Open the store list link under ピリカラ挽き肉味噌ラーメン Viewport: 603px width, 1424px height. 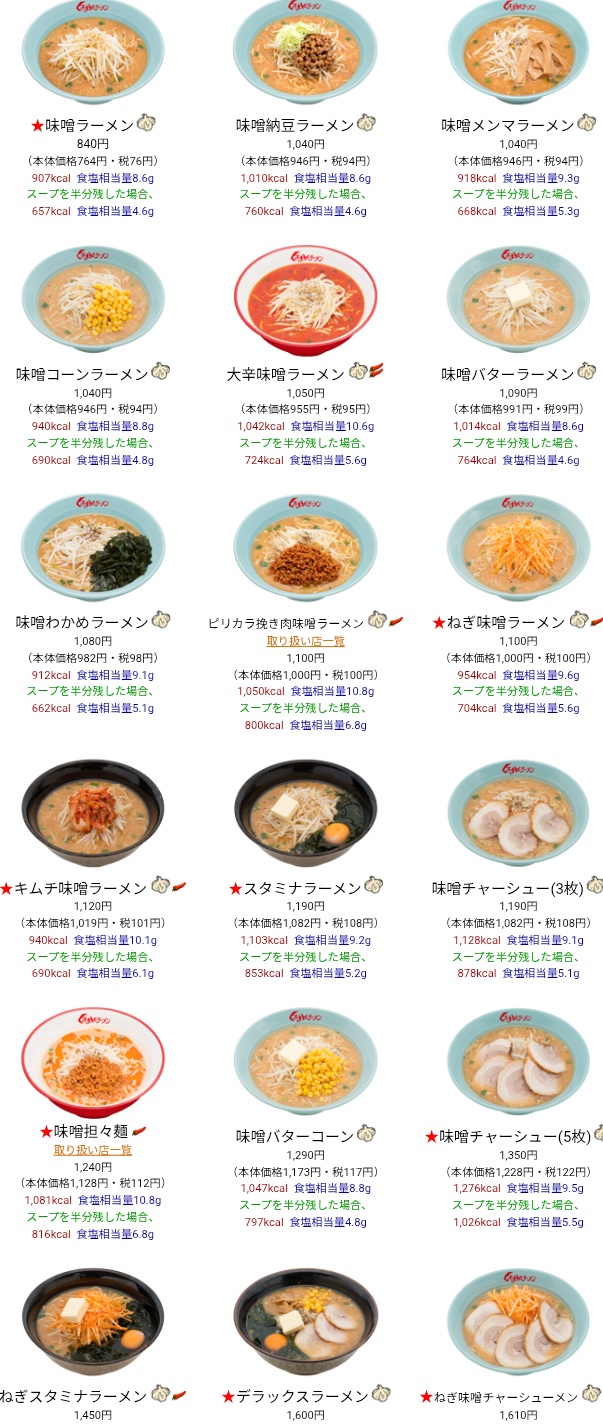pos(305,641)
